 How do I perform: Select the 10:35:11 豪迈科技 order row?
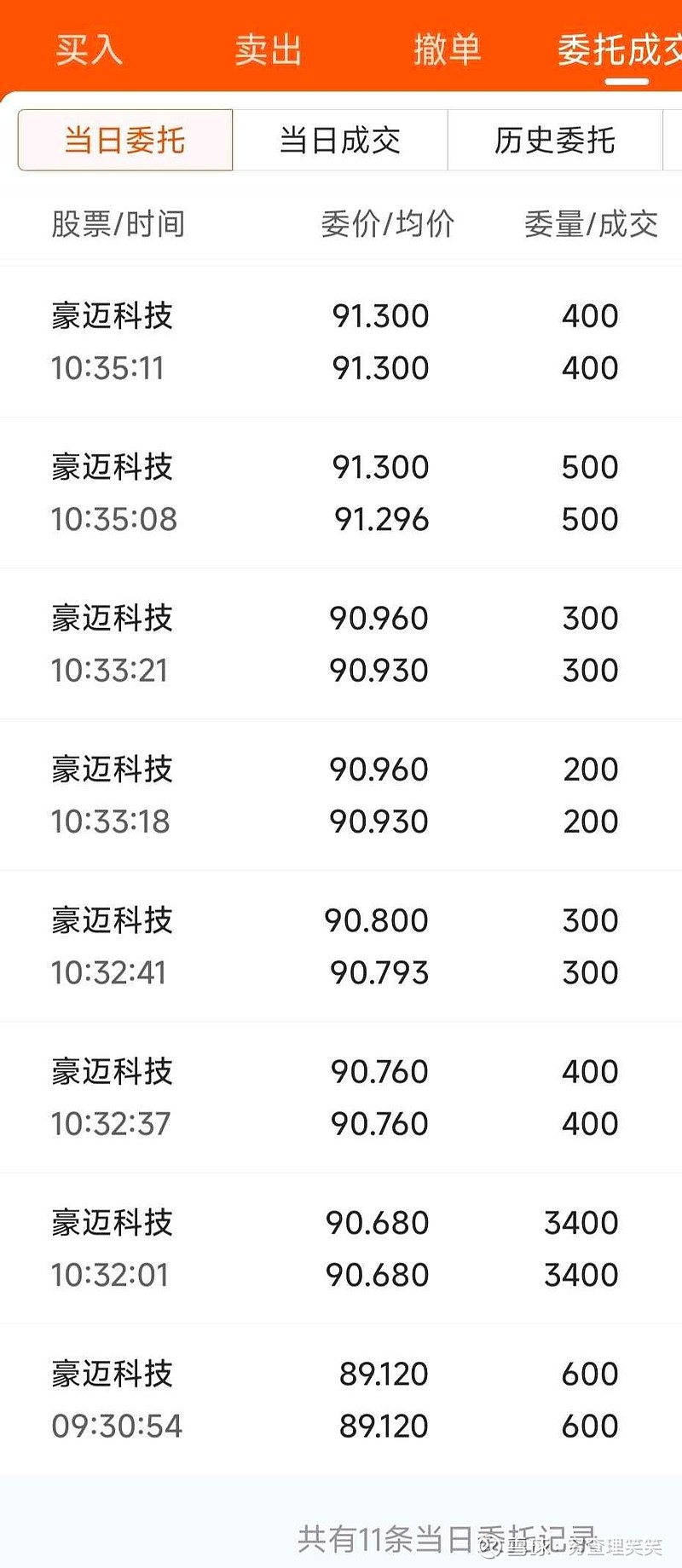341,341
